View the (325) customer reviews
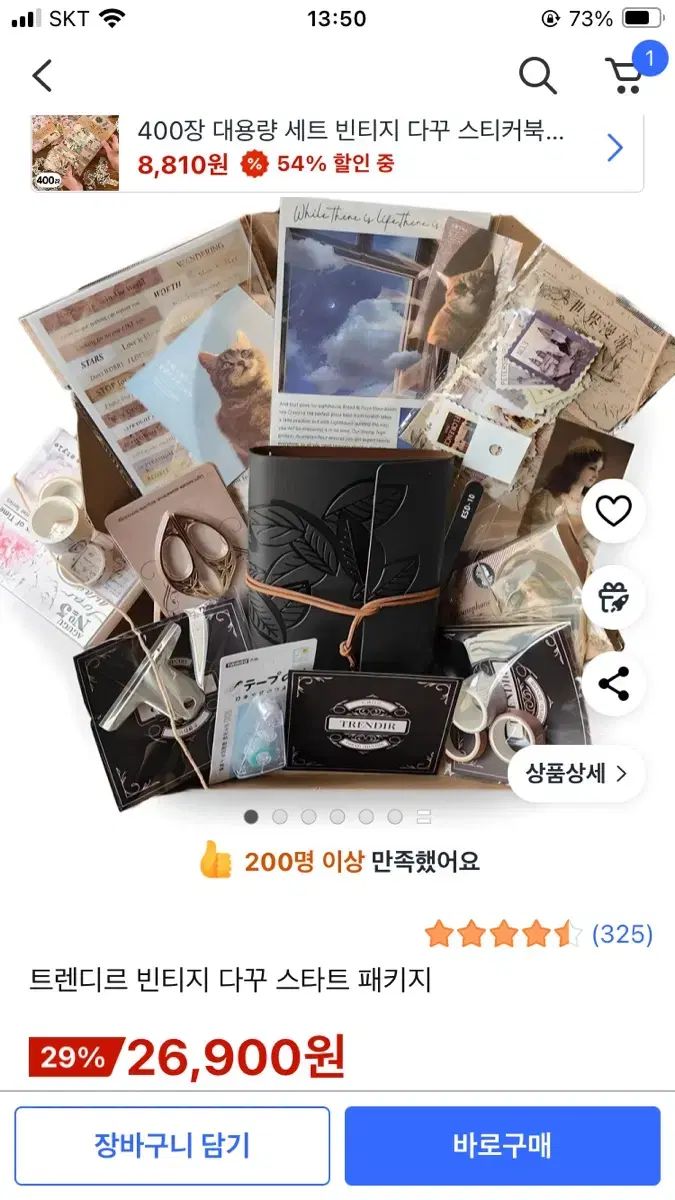This screenshot has width=675, height=1200. click(x=621, y=934)
